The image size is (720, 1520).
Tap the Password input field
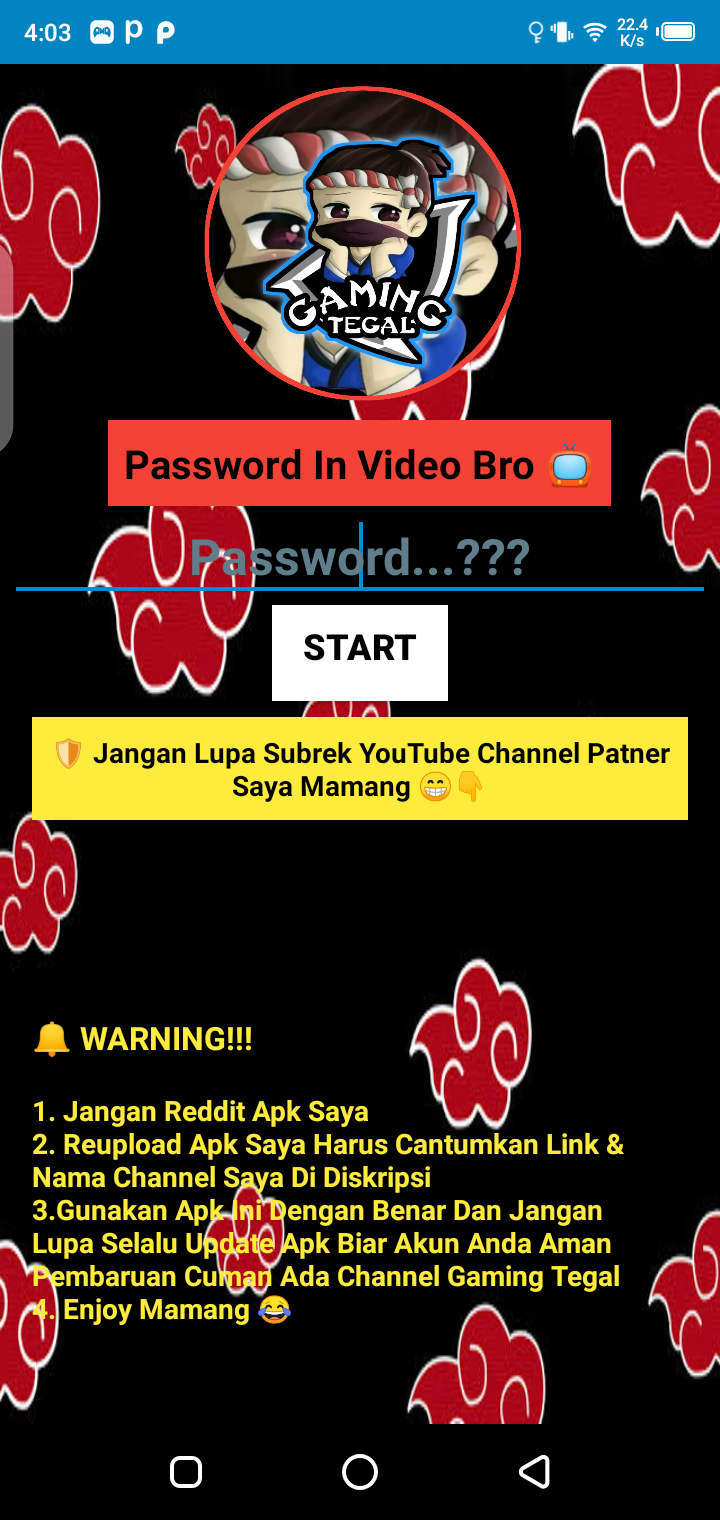click(360, 557)
